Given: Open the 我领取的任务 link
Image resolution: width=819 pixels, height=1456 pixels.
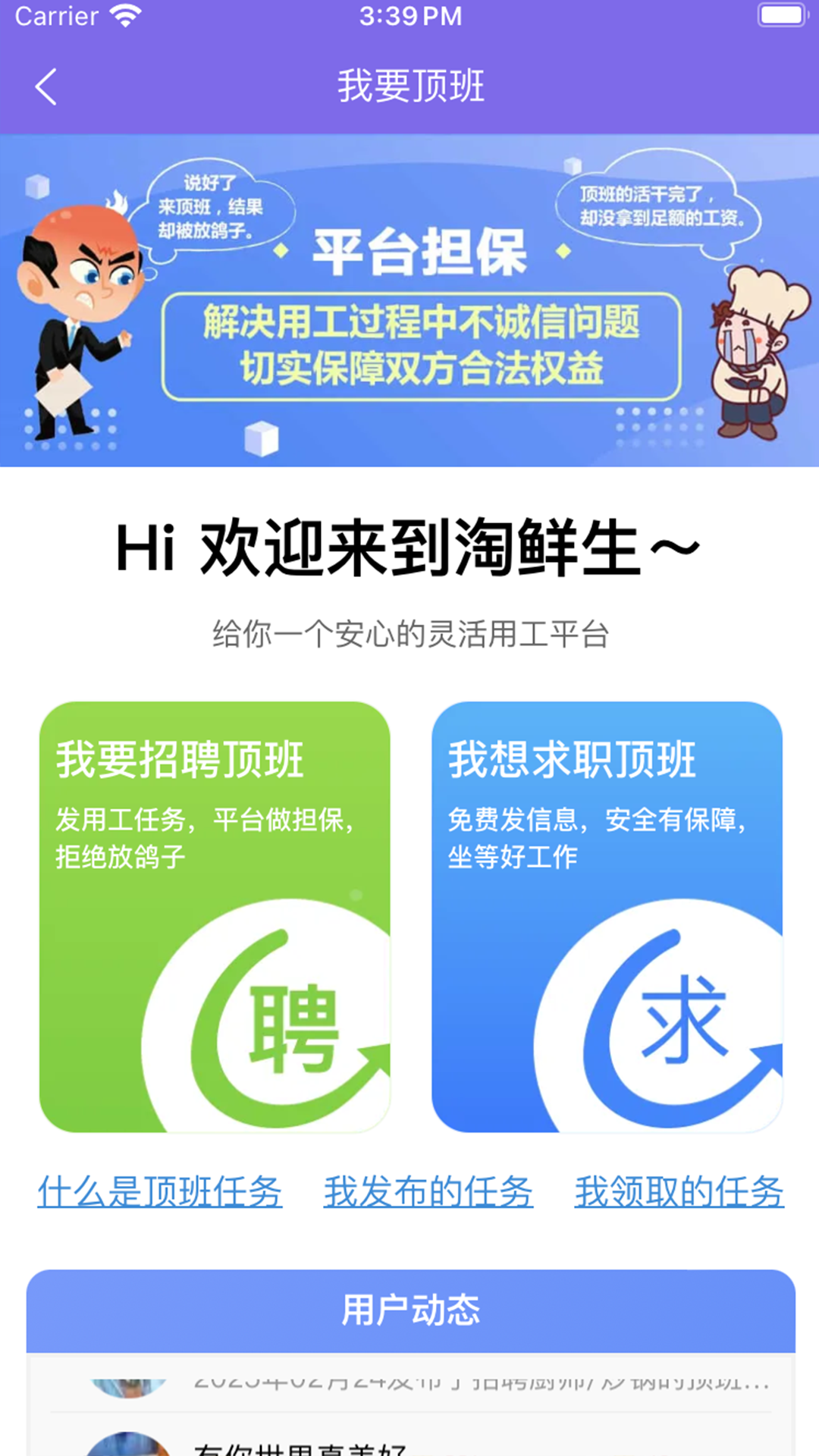Looking at the screenshot, I should click(679, 1172).
